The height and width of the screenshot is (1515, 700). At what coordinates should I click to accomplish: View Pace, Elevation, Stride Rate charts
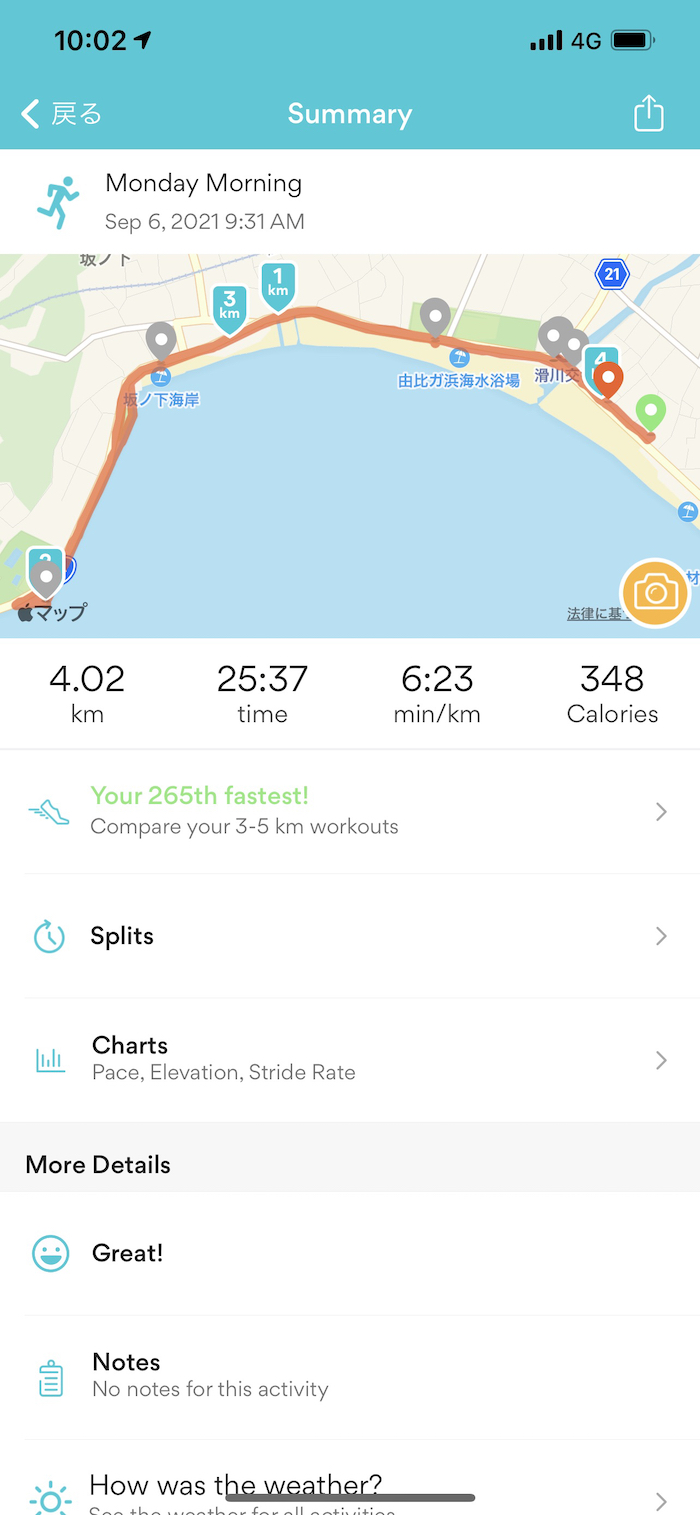(350, 1059)
